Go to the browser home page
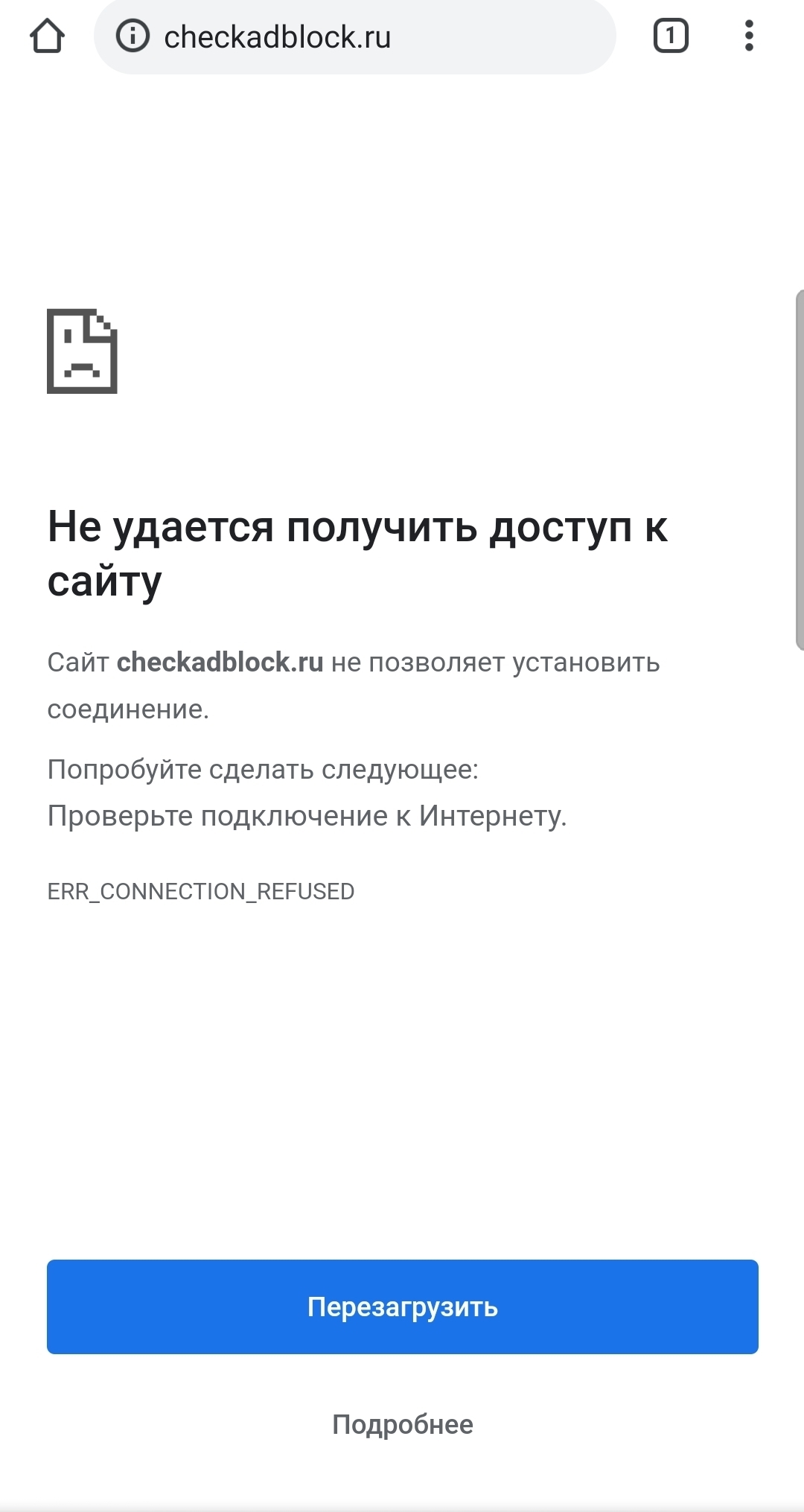 coord(48,36)
